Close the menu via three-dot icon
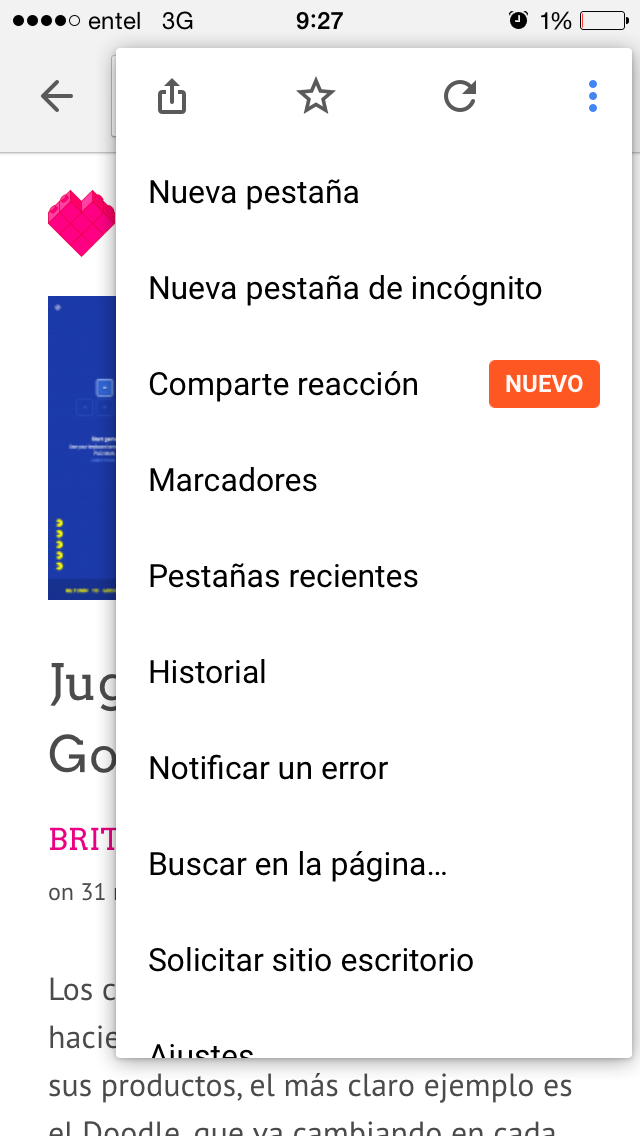This screenshot has height=1136, width=640. (x=593, y=97)
